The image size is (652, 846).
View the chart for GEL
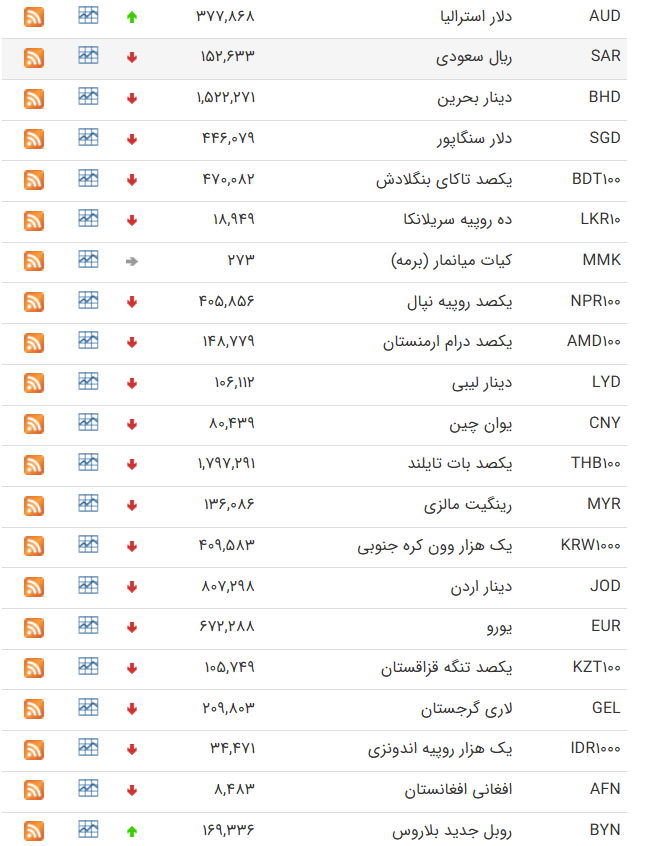pyautogui.click(x=89, y=707)
